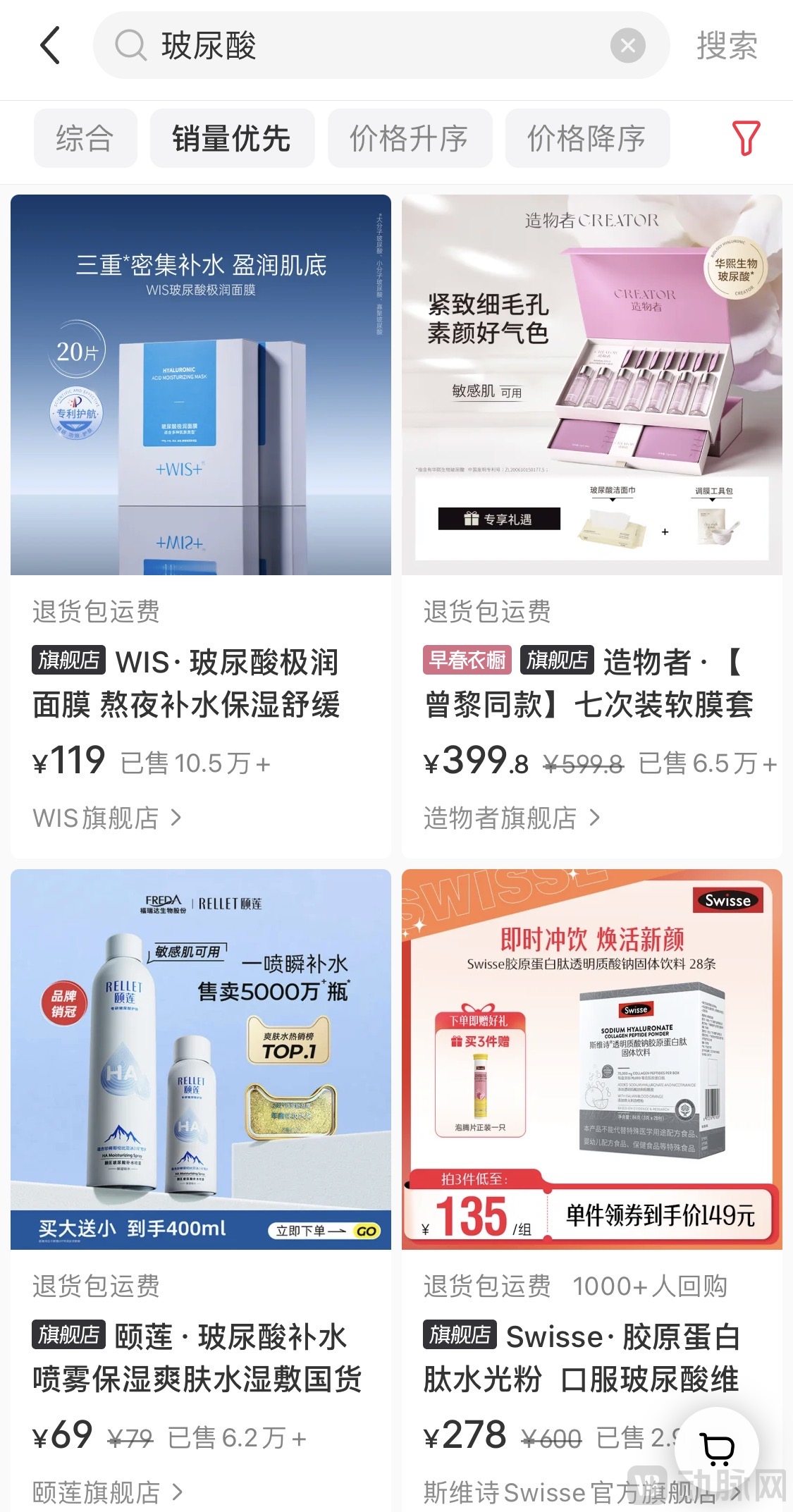Sort results by 综合
793x1512 pixels.
tap(85, 138)
